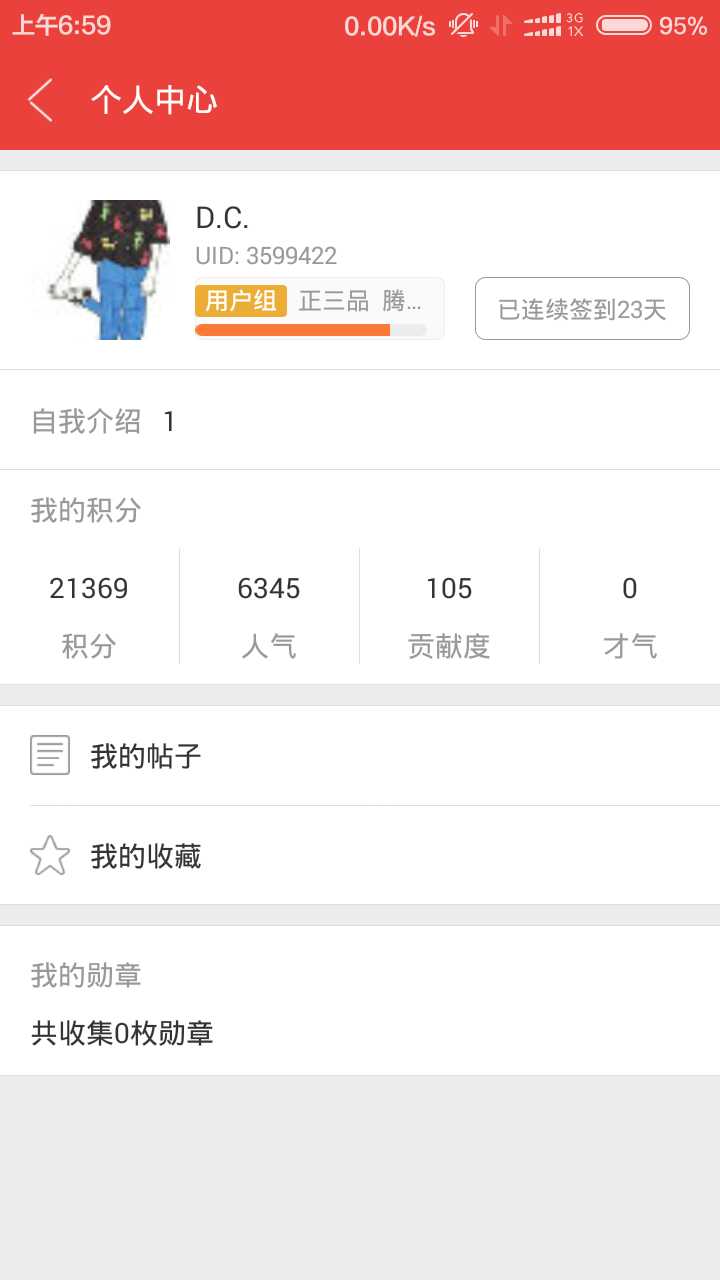Open 我的收藏
720x1280 pixels.
coord(360,856)
